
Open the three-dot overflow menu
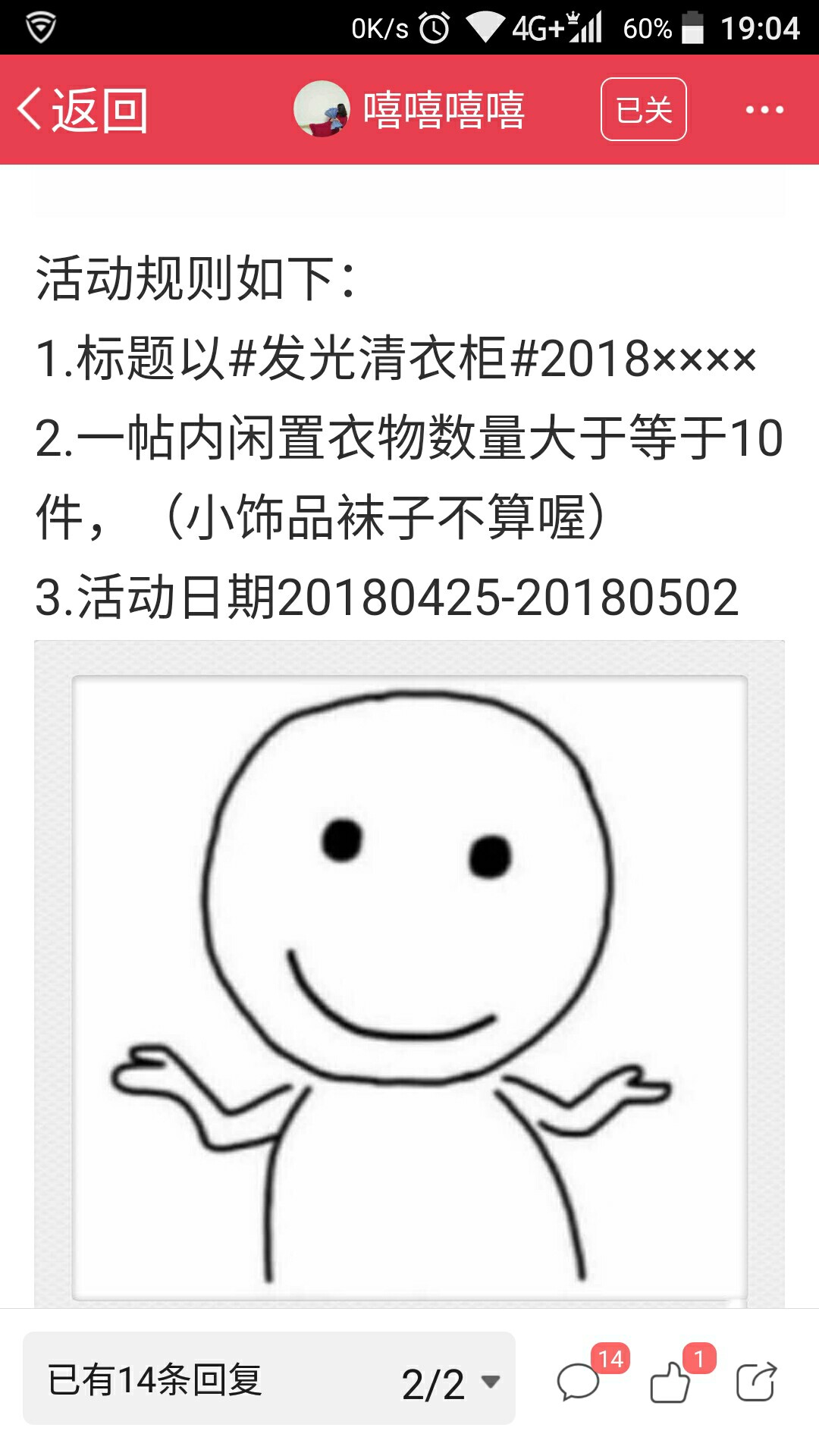click(x=764, y=110)
